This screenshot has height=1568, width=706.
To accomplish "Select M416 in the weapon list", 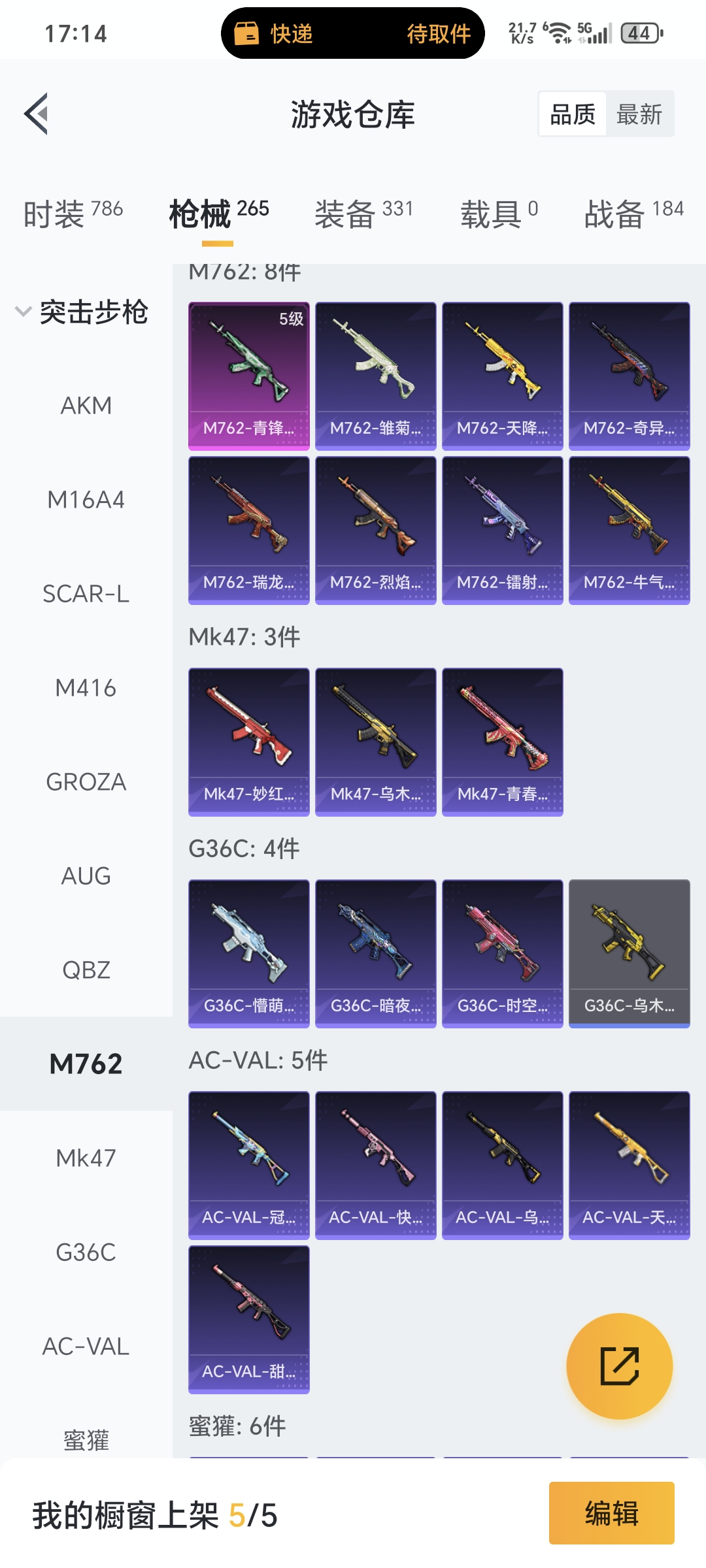I will pos(86,688).
